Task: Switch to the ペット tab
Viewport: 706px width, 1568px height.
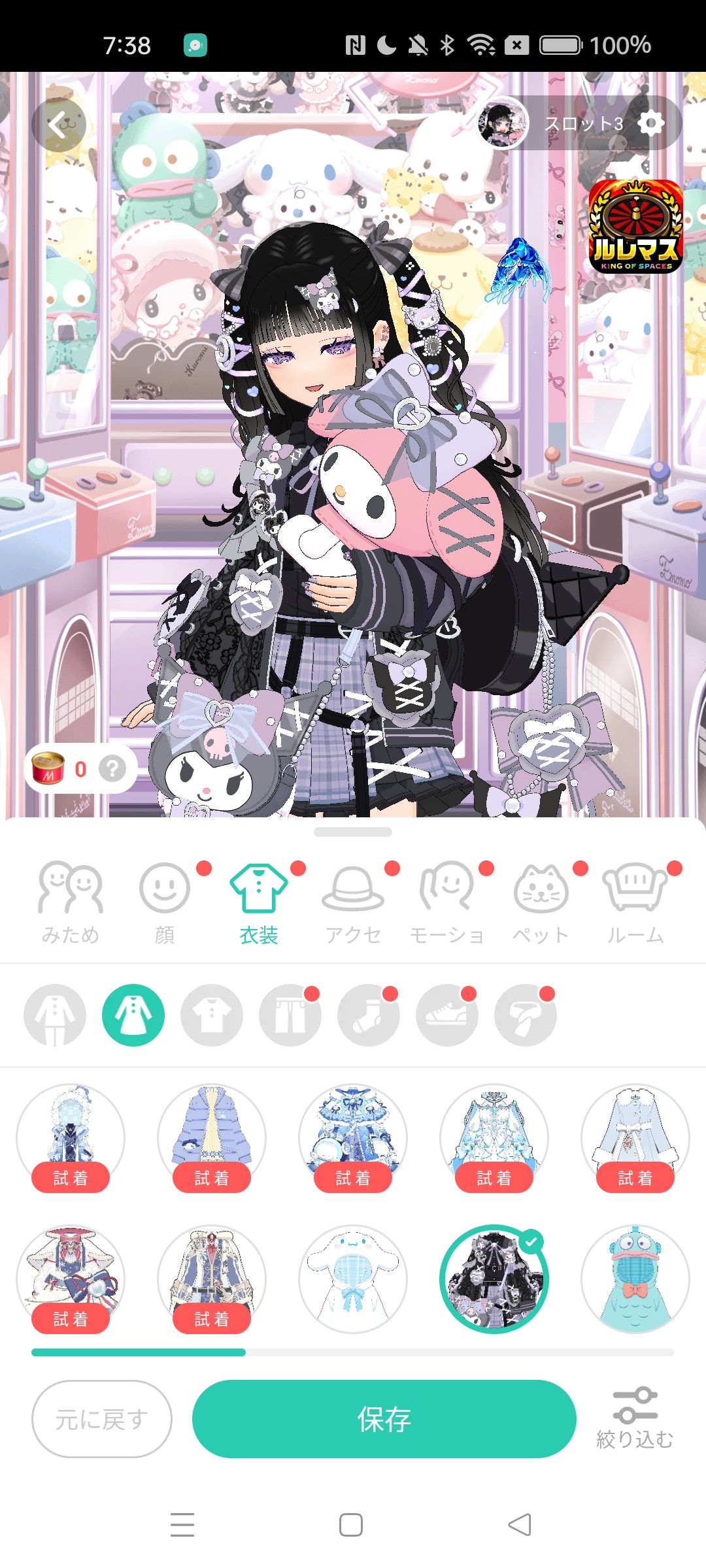Action: point(541,902)
